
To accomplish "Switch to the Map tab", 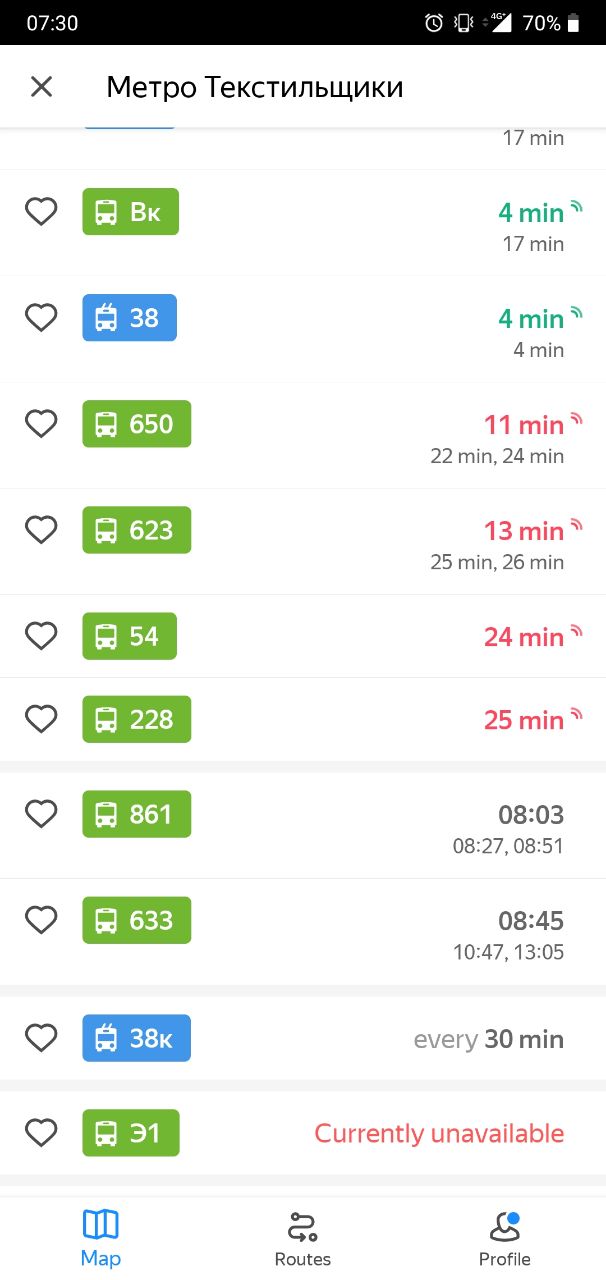I will 100,1238.
